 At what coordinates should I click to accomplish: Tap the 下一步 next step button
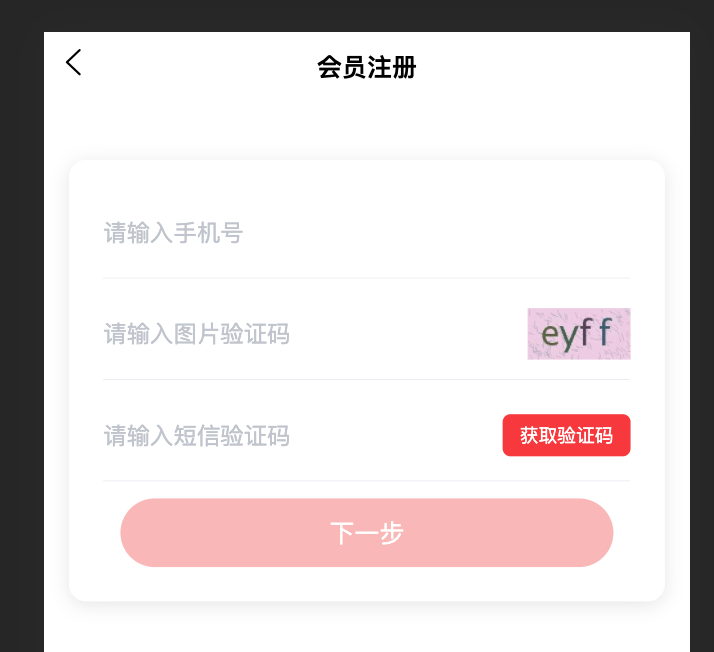pyautogui.click(x=366, y=533)
